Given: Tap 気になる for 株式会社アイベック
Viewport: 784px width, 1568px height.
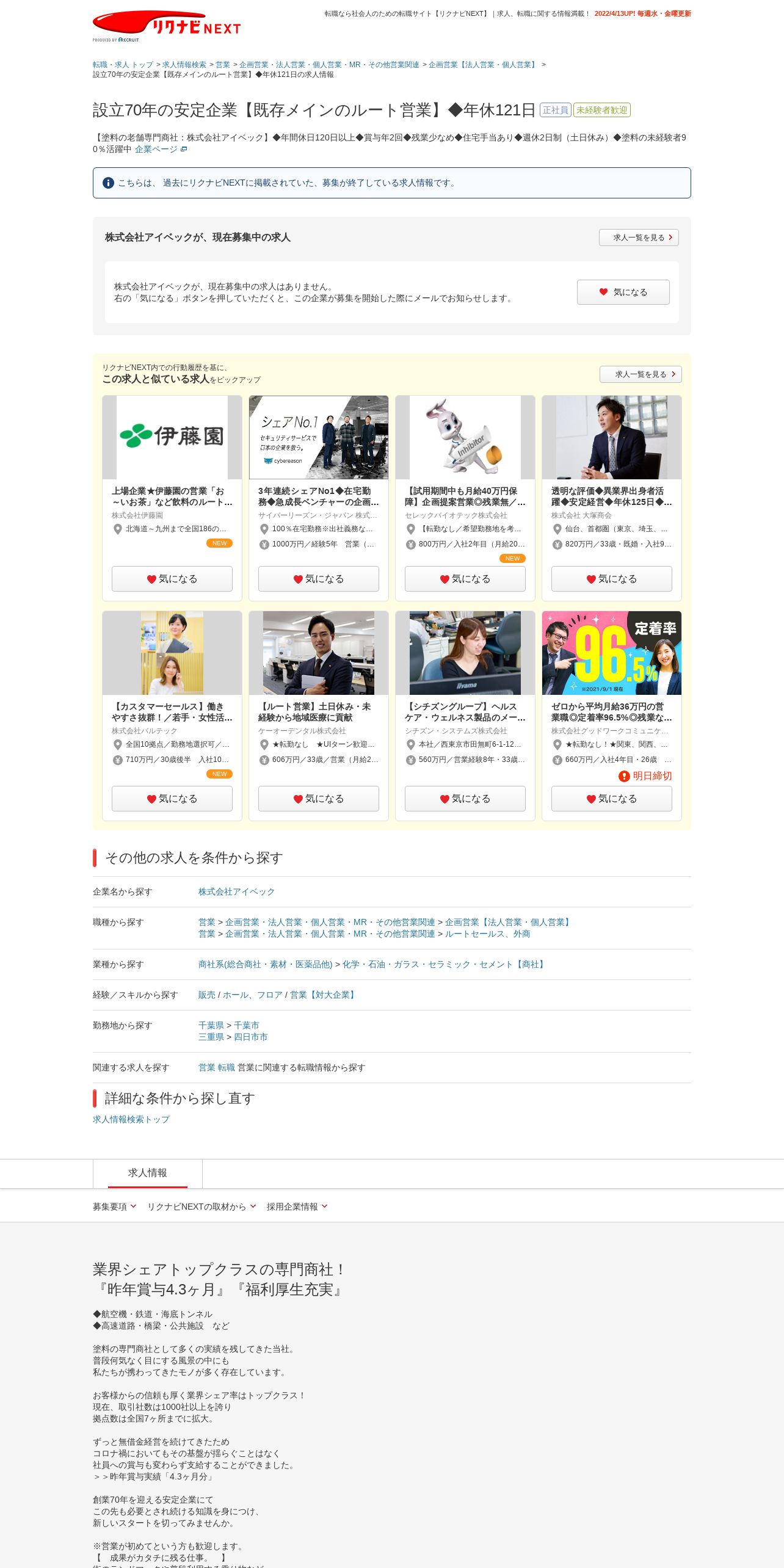Looking at the screenshot, I should pyautogui.click(x=623, y=292).
